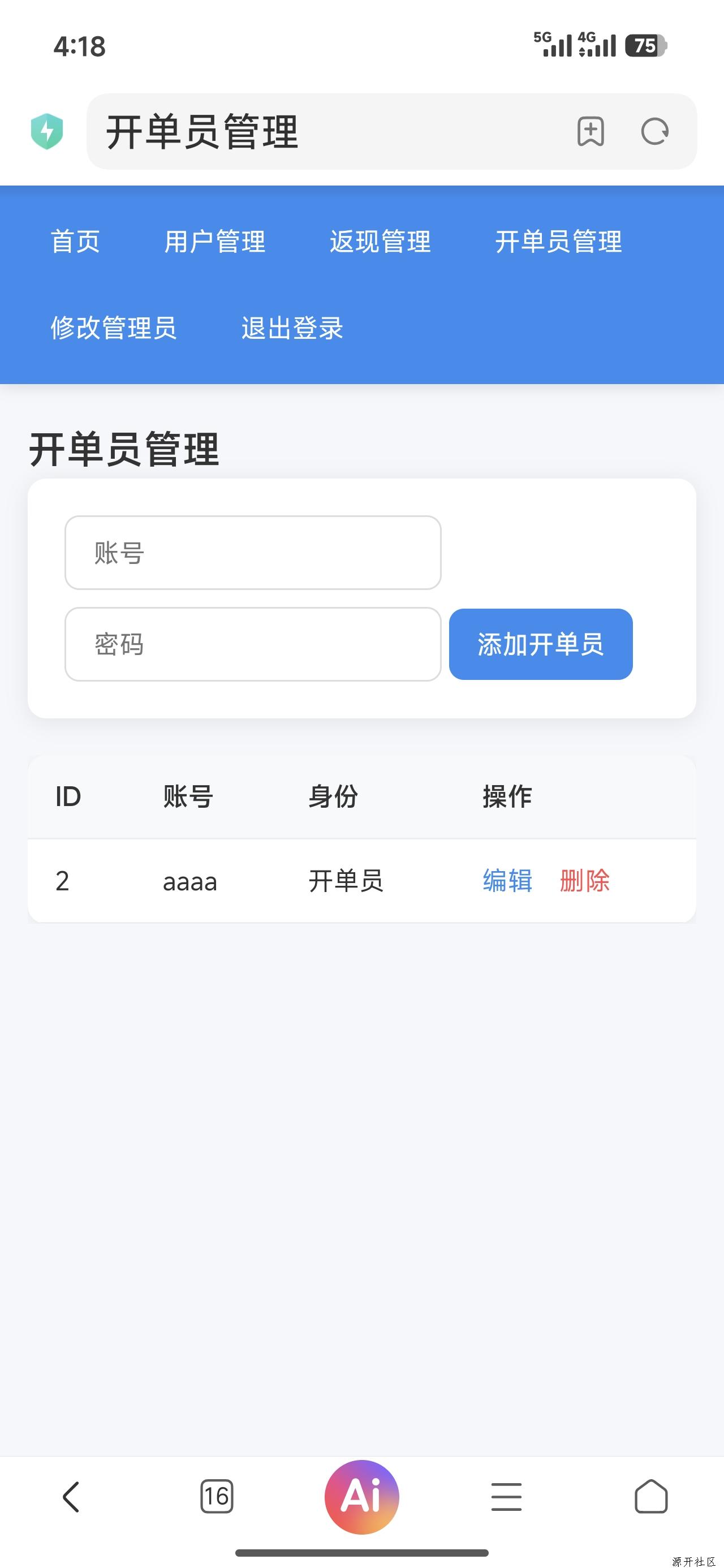
Task: Open 修改管理员 settings
Action: 113,329
